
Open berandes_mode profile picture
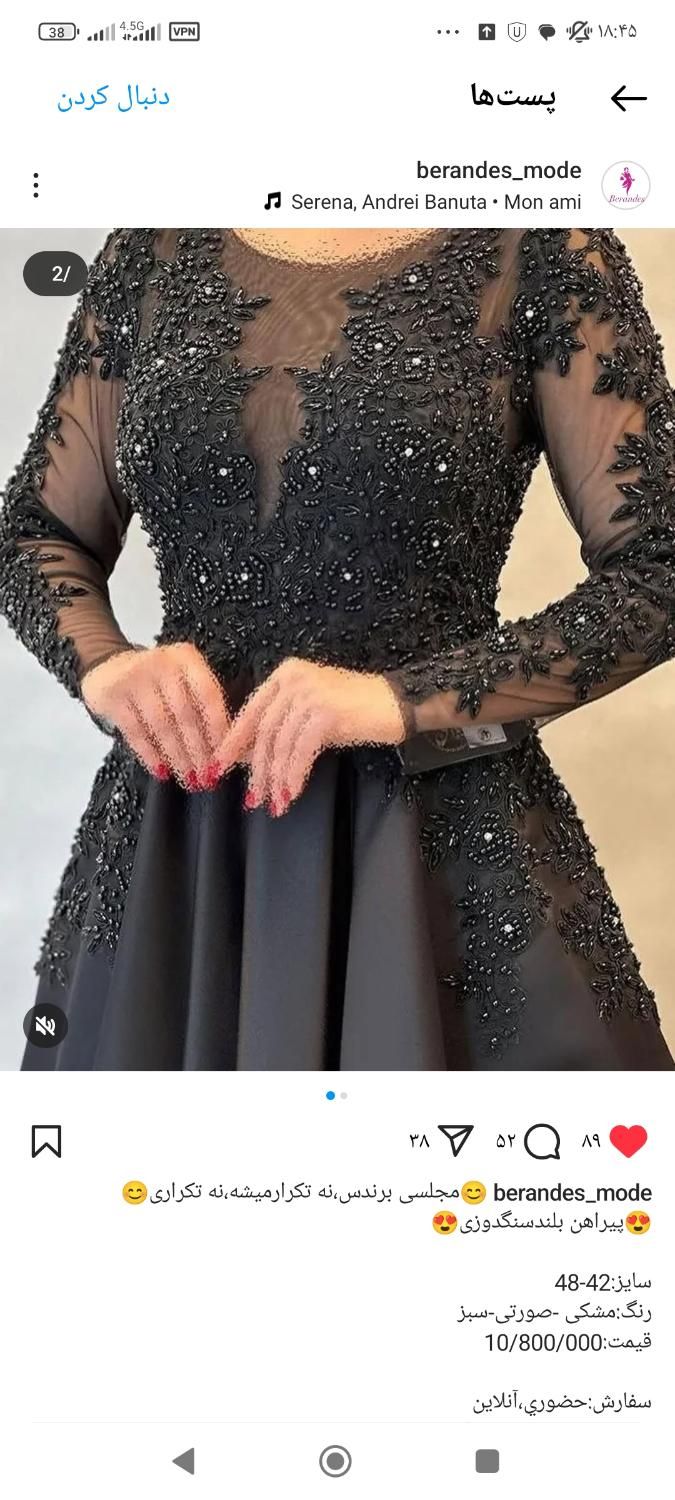626,186
